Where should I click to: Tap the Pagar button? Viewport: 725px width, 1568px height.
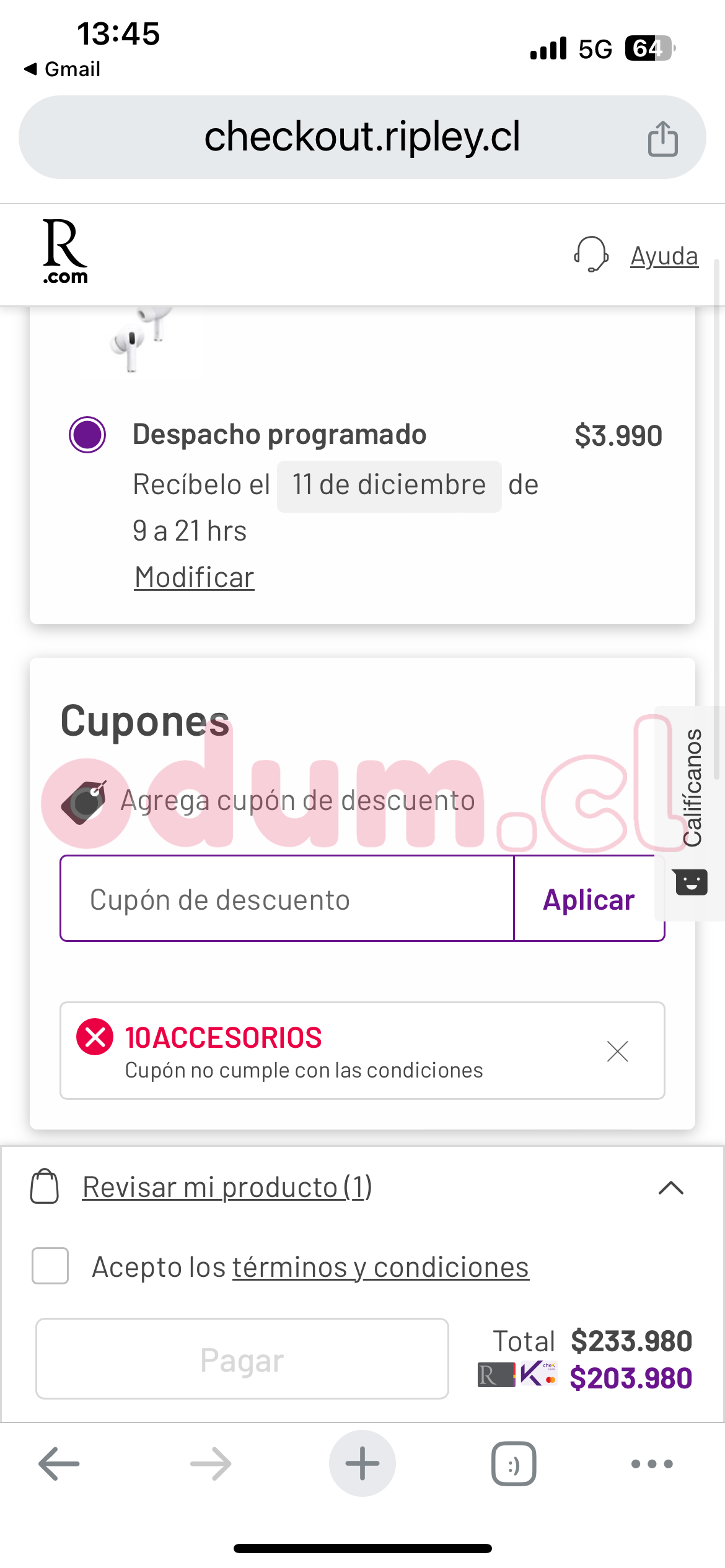242,1359
